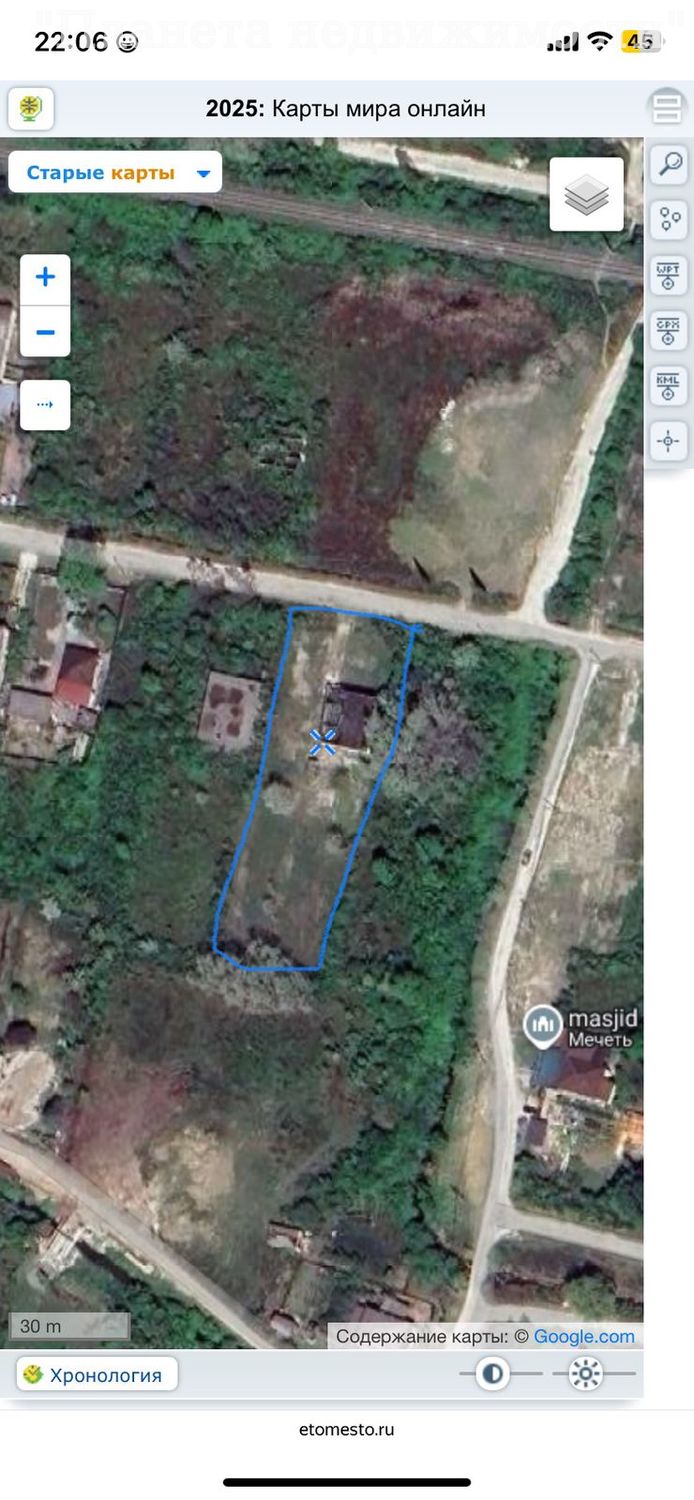Tap the site logo at top left
This screenshot has height=1500, width=694.
tap(31, 108)
